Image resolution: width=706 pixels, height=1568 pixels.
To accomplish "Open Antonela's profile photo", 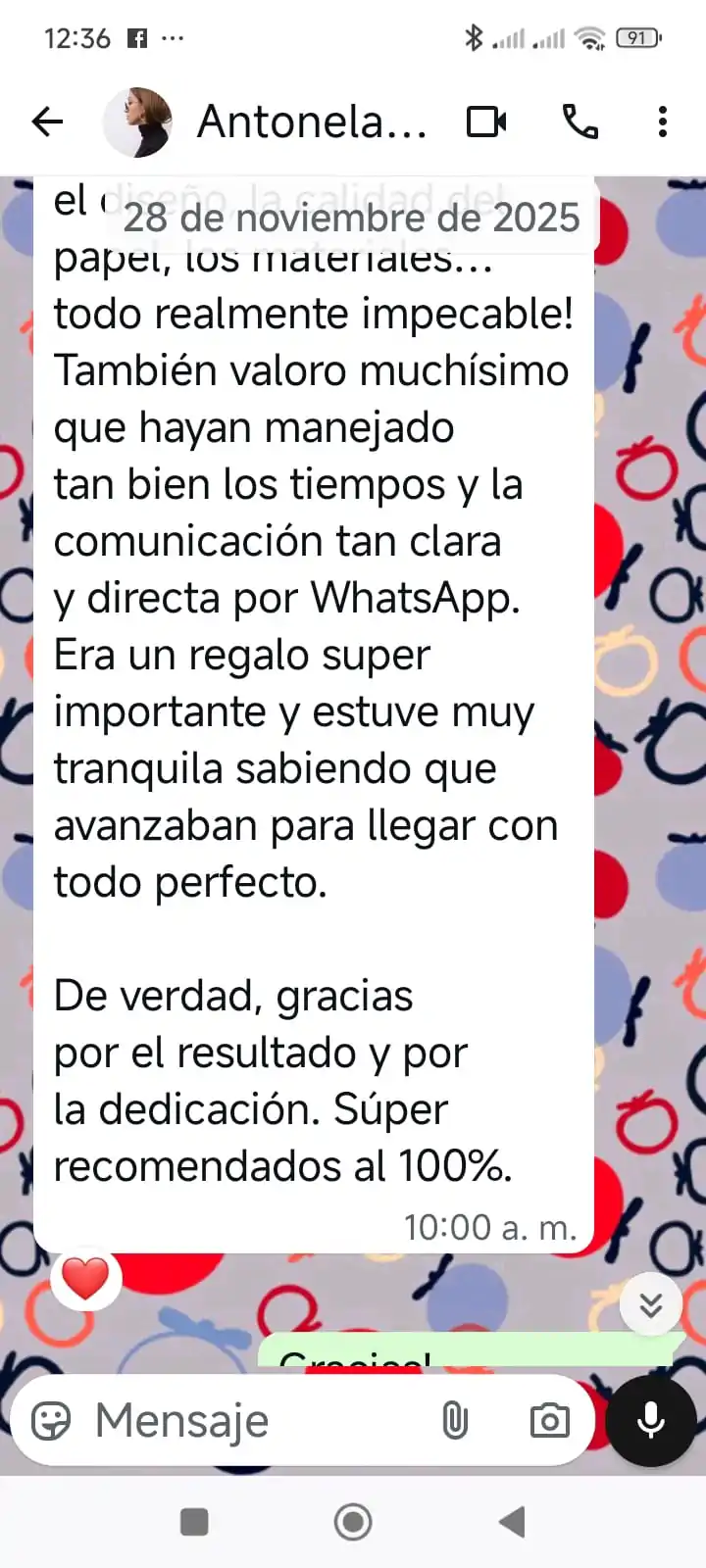I will point(138,122).
